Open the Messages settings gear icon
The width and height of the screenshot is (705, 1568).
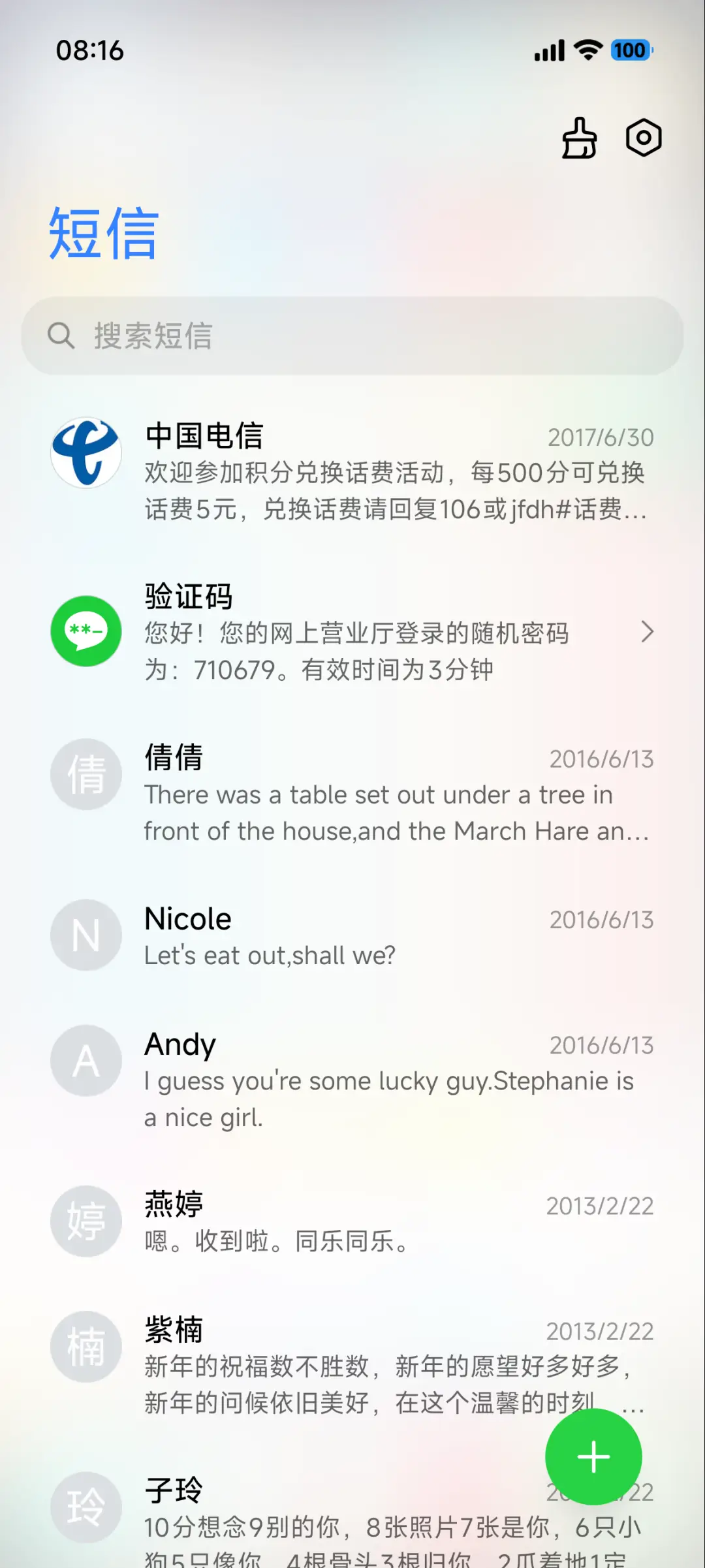tap(643, 138)
